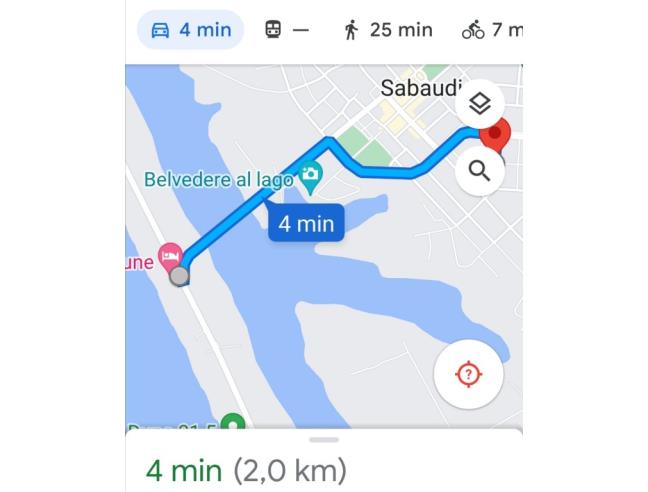The height and width of the screenshot is (492, 648).
Task: Center map on my location
Action: (468, 374)
